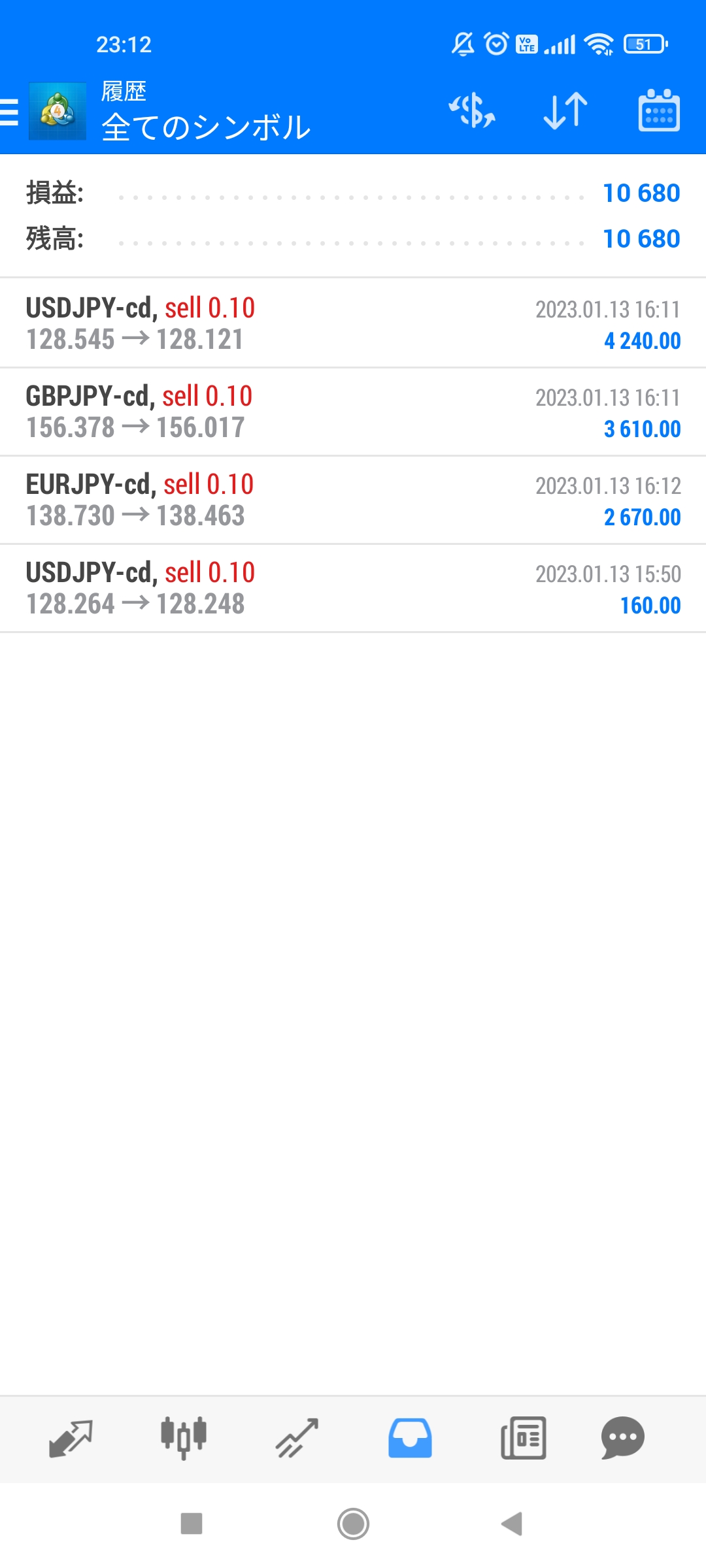The image size is (706, 1568).
Task: Open the USDJPY-cd trade with profit 4 240.00
Action: pyautogui.click(x=353, y=323)
